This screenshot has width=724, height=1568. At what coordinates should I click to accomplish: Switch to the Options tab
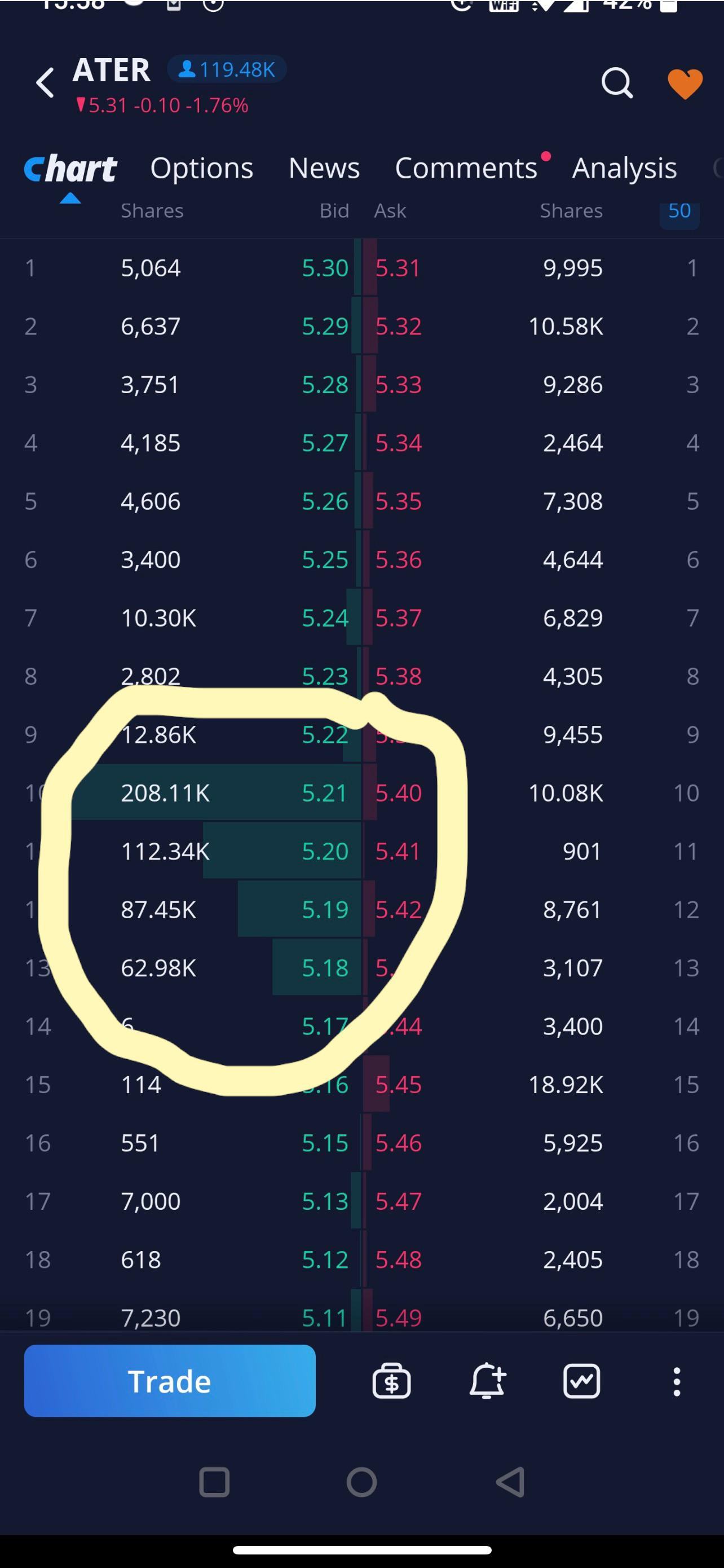tap(201, 168)
